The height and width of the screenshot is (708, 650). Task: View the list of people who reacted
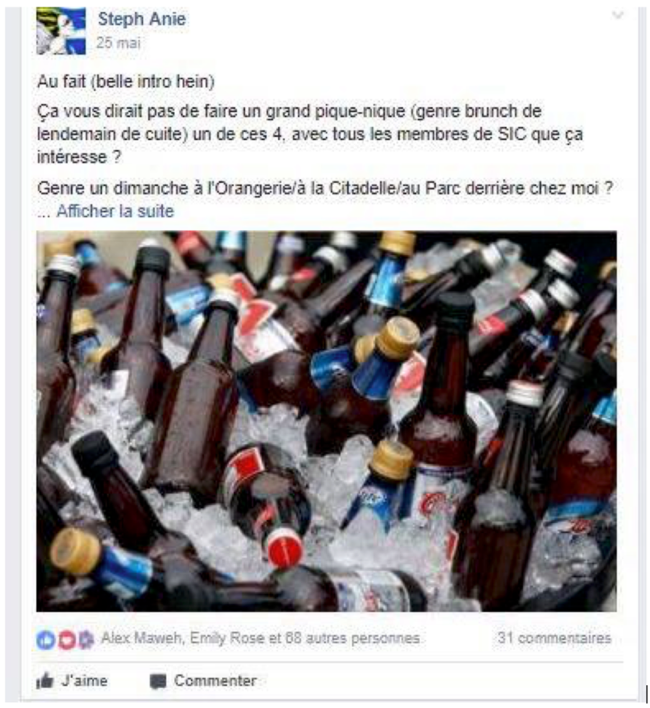[x=260, y=638]
